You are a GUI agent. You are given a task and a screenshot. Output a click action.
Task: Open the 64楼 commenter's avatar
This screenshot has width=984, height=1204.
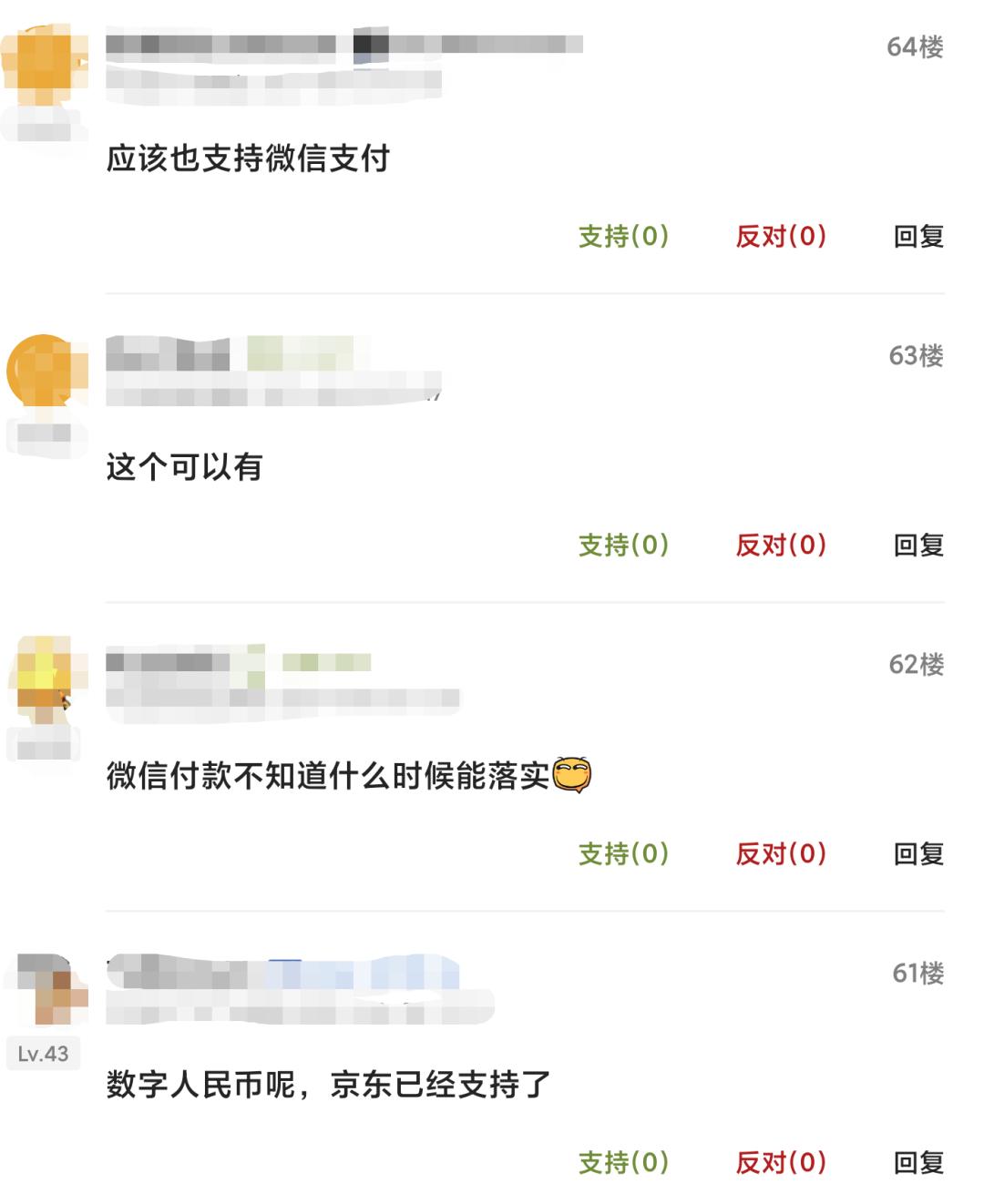pos(46,64)
